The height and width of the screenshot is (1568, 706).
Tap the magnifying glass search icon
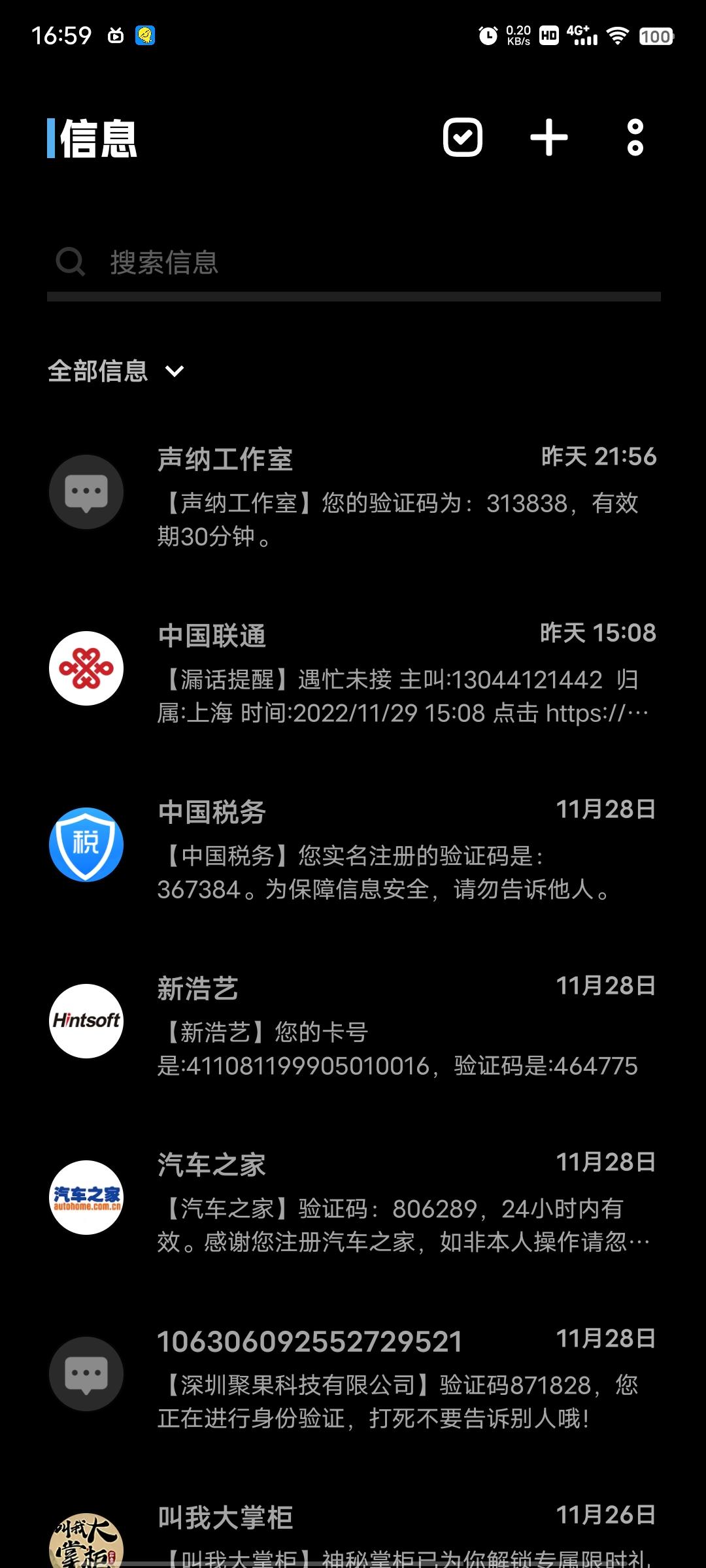coord(69,261)
